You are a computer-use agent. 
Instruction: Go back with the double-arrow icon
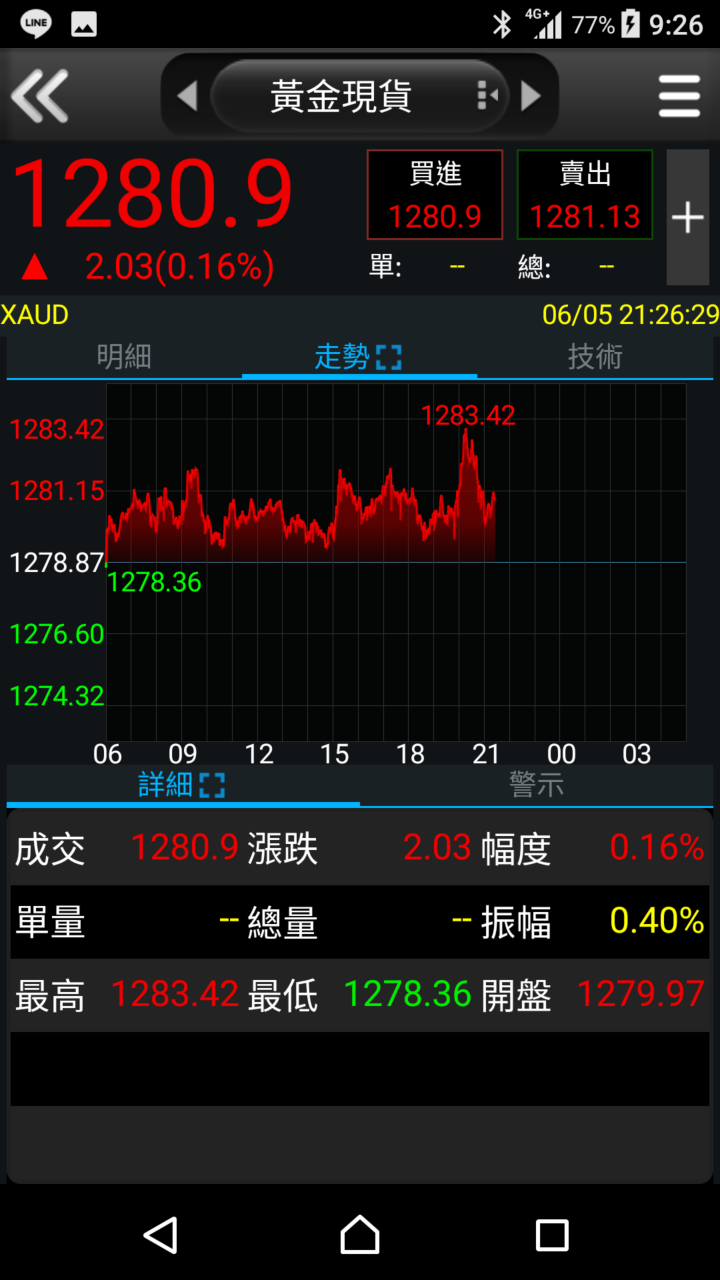[40, 96]
